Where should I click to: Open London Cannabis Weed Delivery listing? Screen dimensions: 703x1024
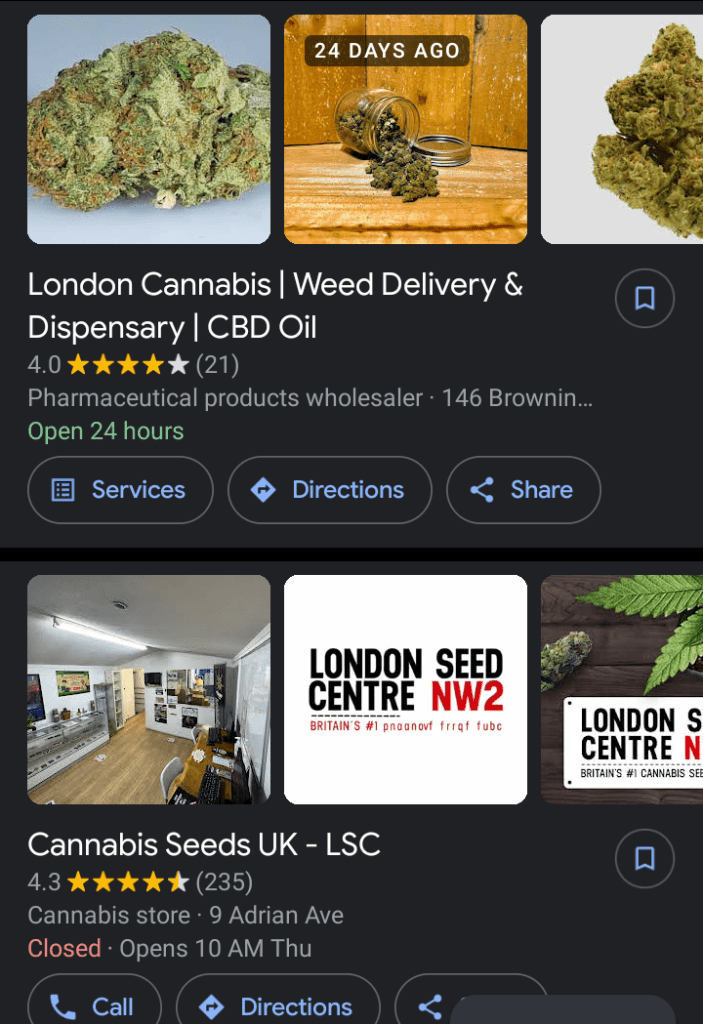click(275, 305)
